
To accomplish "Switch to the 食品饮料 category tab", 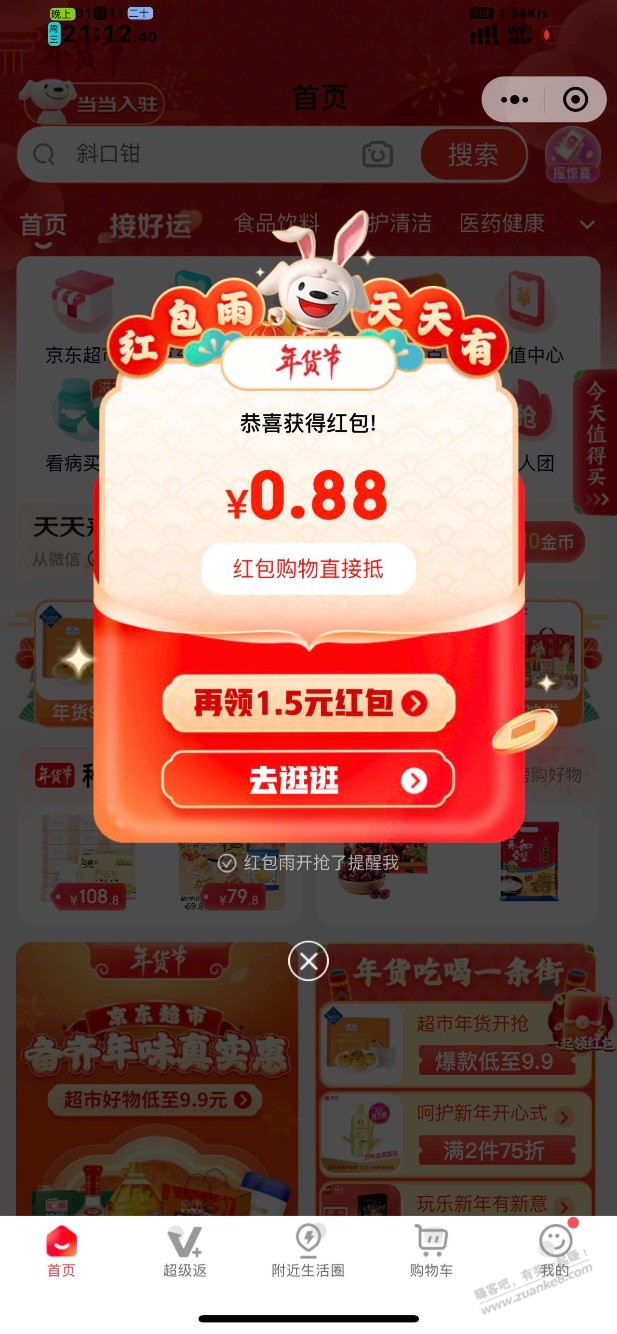I will [276, 223].
